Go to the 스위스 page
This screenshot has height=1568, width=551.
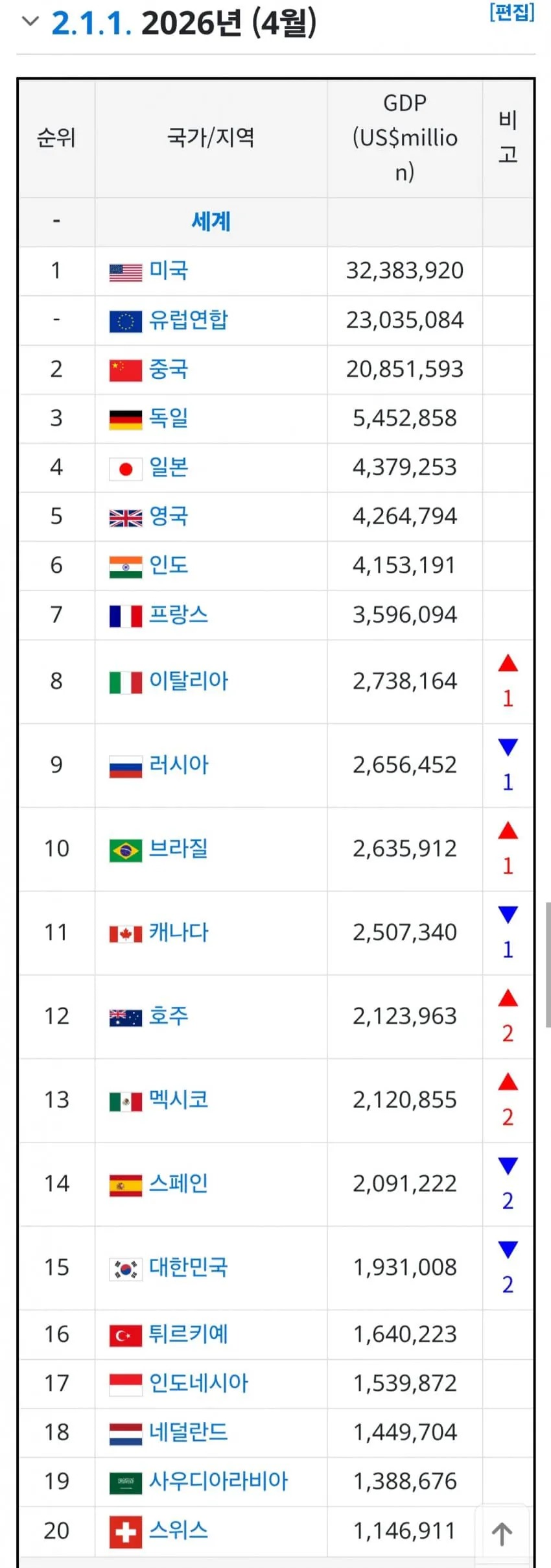178,1530
